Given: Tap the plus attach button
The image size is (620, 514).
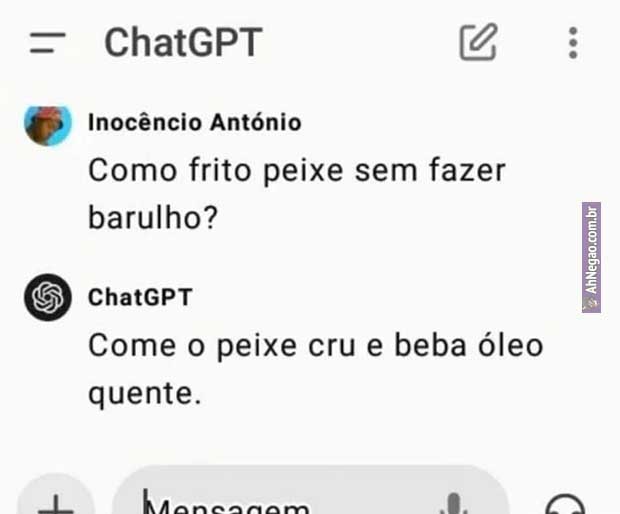Looking at the screenshot, I should (56, 502).
